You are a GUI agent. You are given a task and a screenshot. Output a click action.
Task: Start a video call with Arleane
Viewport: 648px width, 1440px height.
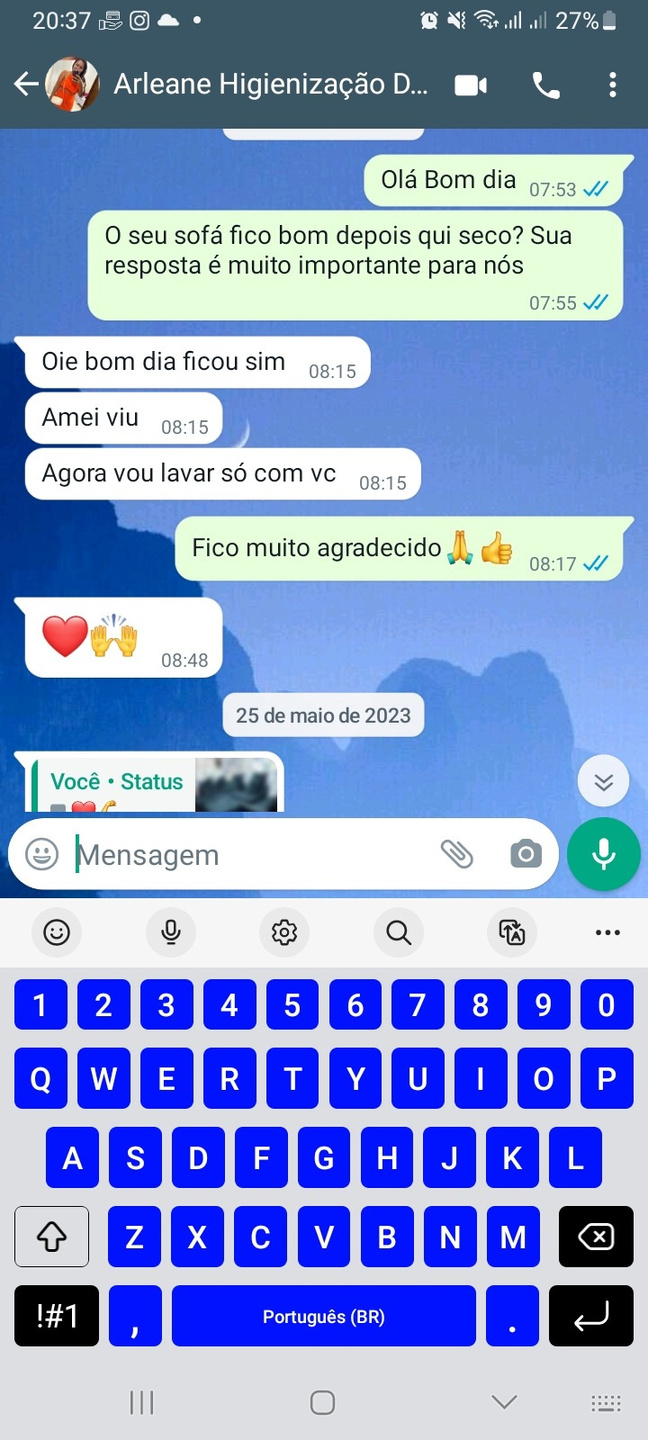(470, 85)
